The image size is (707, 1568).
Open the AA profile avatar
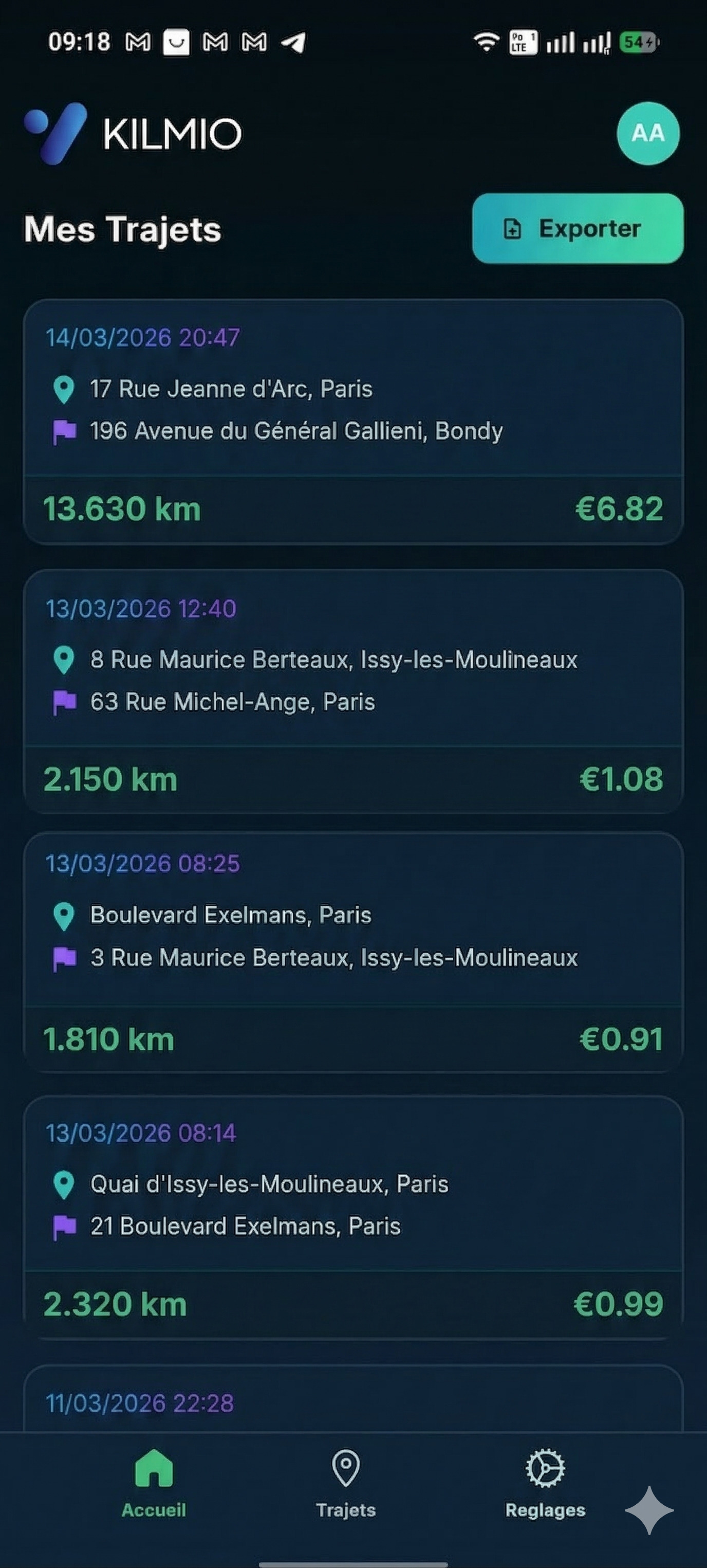pos(648,133)
